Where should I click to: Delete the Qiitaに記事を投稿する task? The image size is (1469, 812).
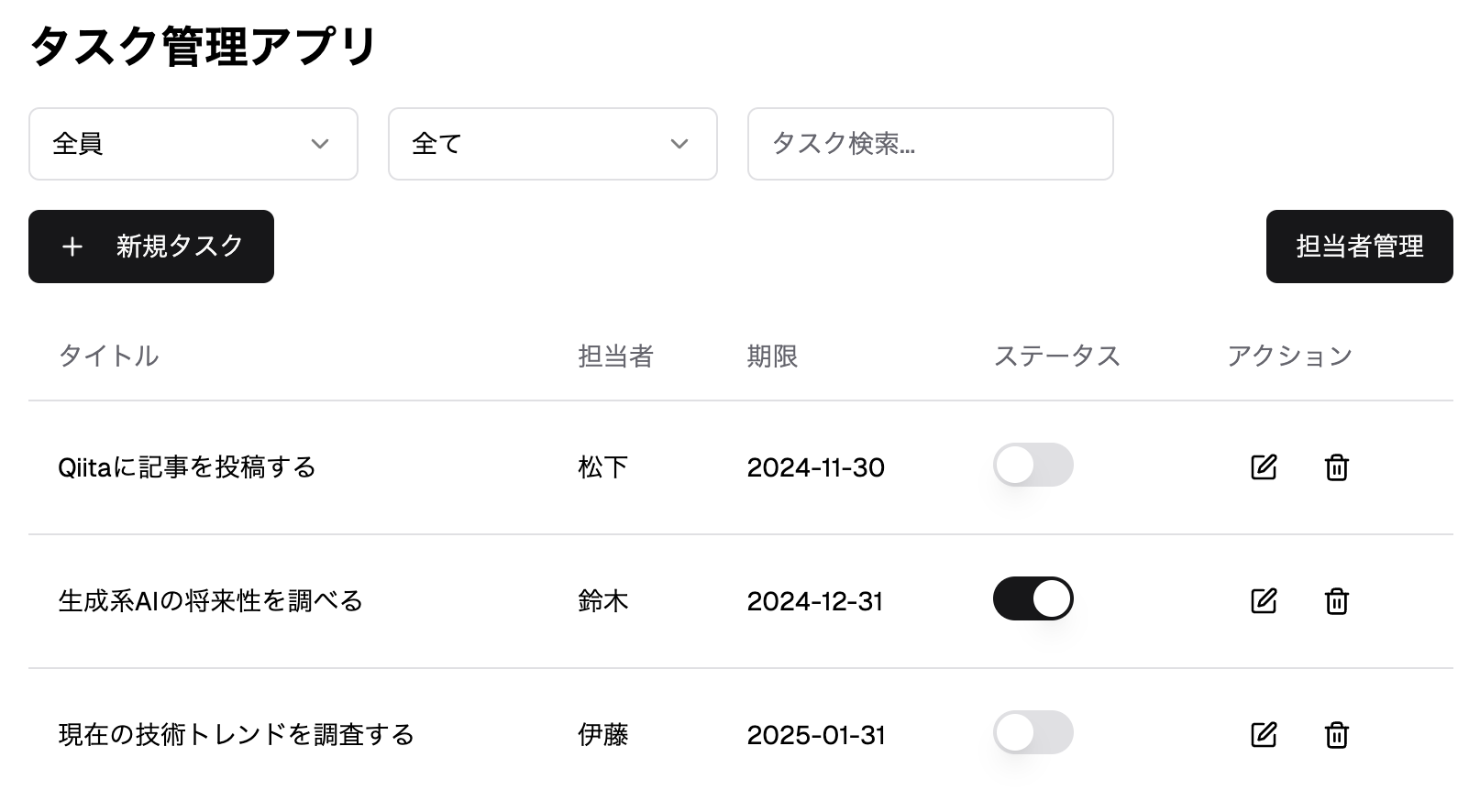pyautogui.click(x=1336, y=467)
